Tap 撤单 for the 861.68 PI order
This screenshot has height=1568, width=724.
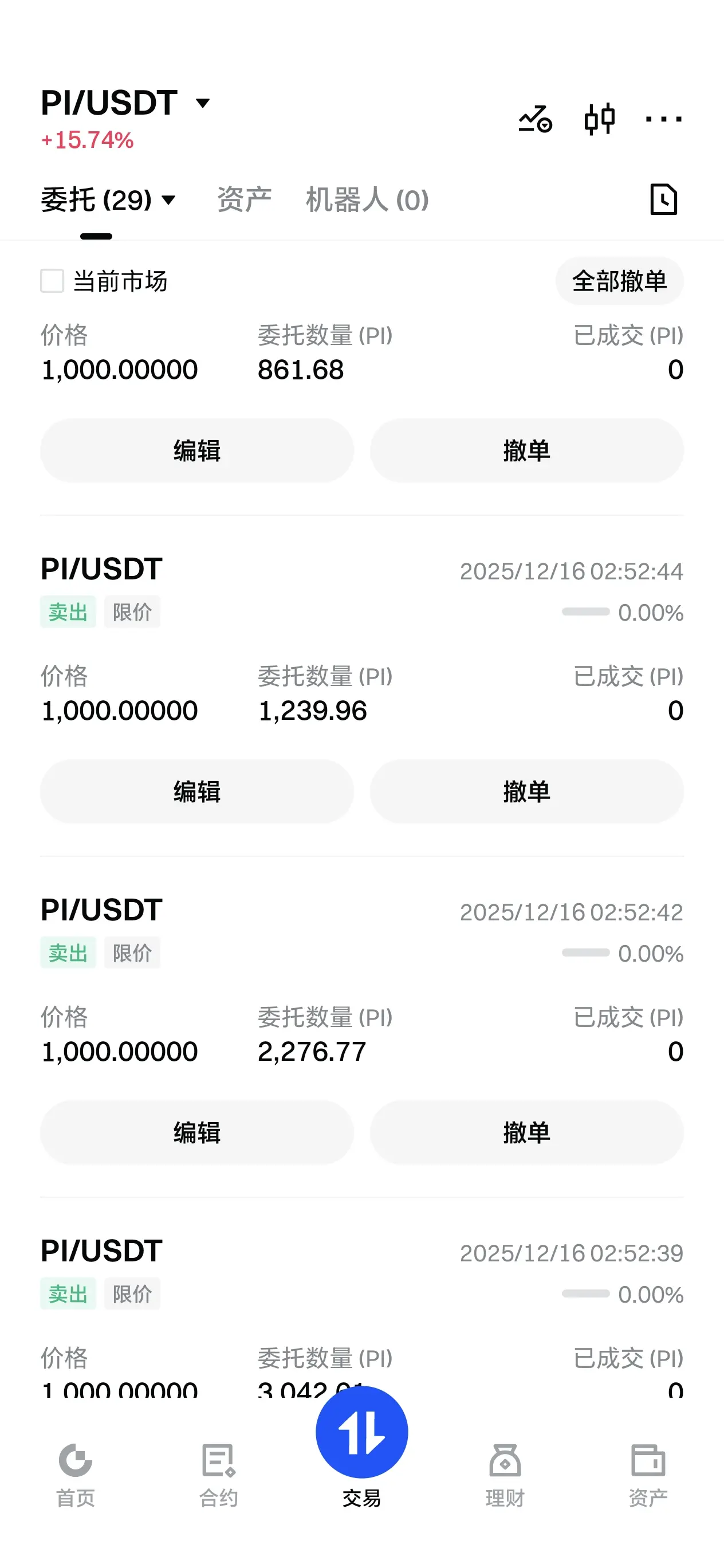click(526, 450)
